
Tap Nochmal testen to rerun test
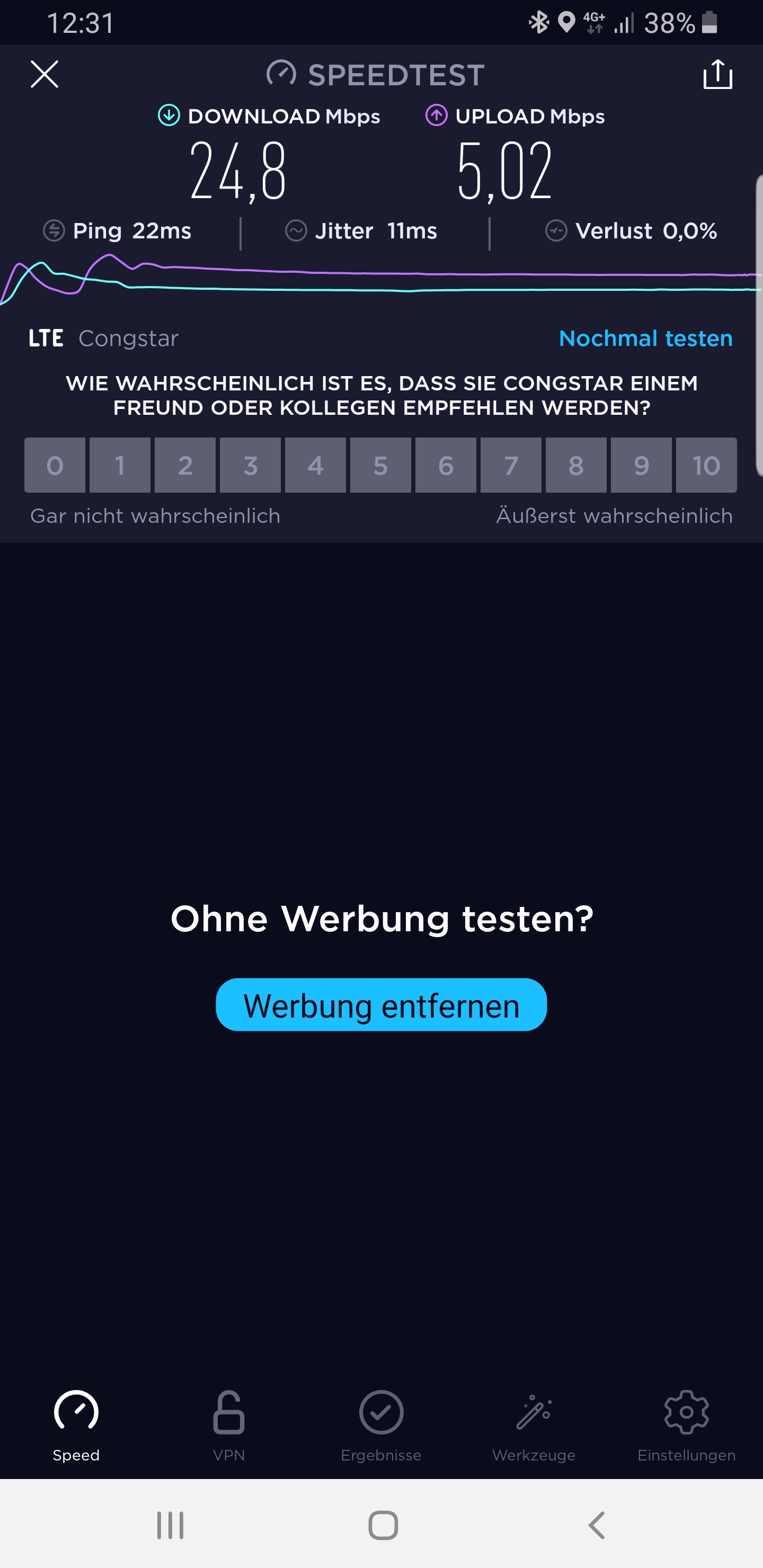pyautogui.click(x=645, y=338)
